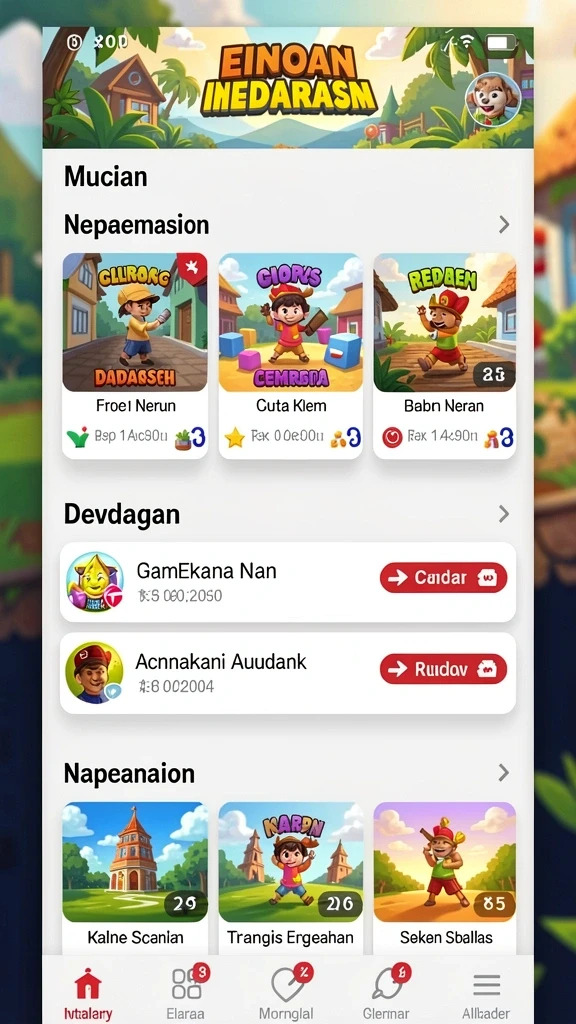This screenshot has width=576, height=1024.
Task: Expand the Devdagan section chevron
Action: click(504, 514)
